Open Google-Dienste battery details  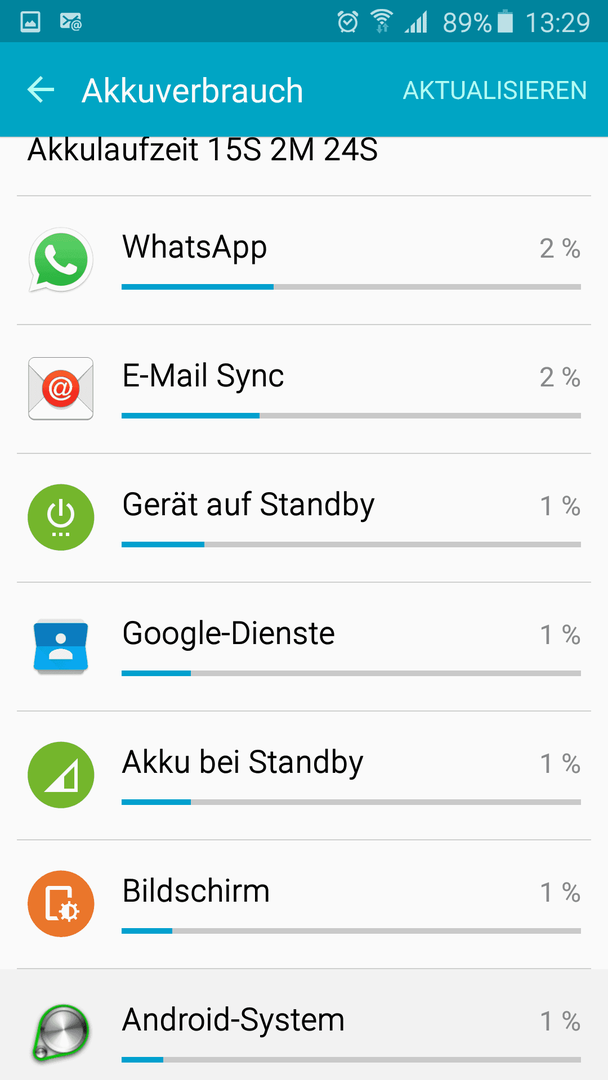(x=304, y=647)
